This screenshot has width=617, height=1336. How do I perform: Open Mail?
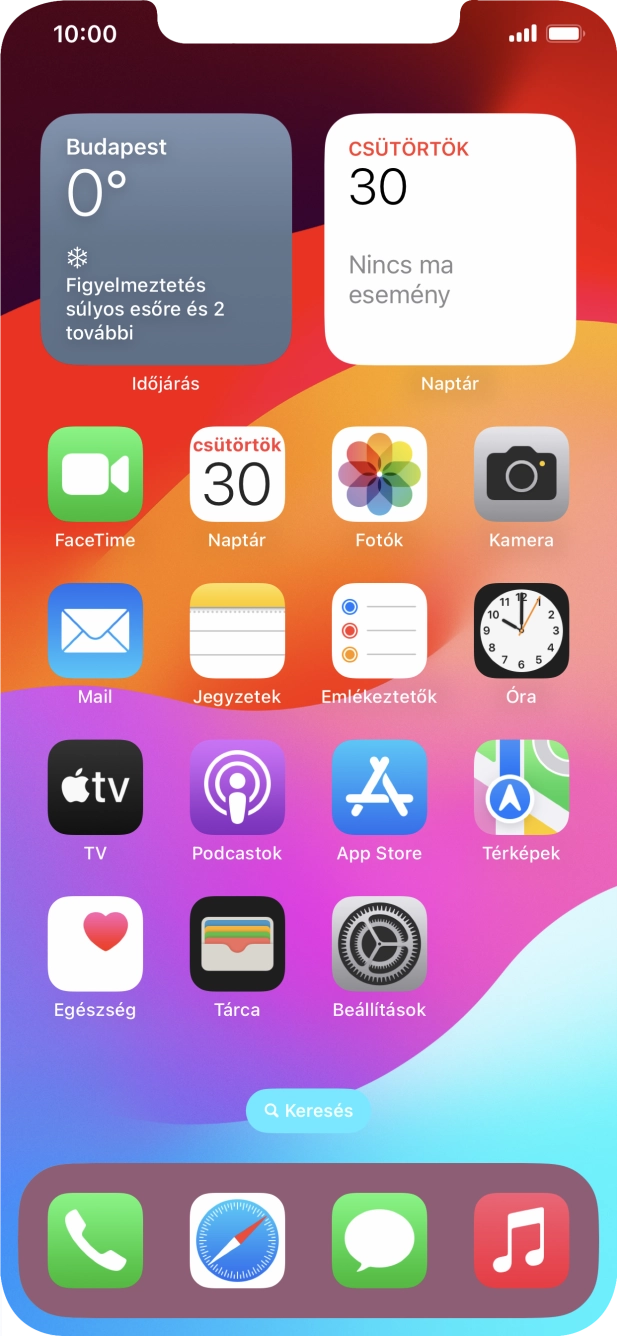point(95,631)
